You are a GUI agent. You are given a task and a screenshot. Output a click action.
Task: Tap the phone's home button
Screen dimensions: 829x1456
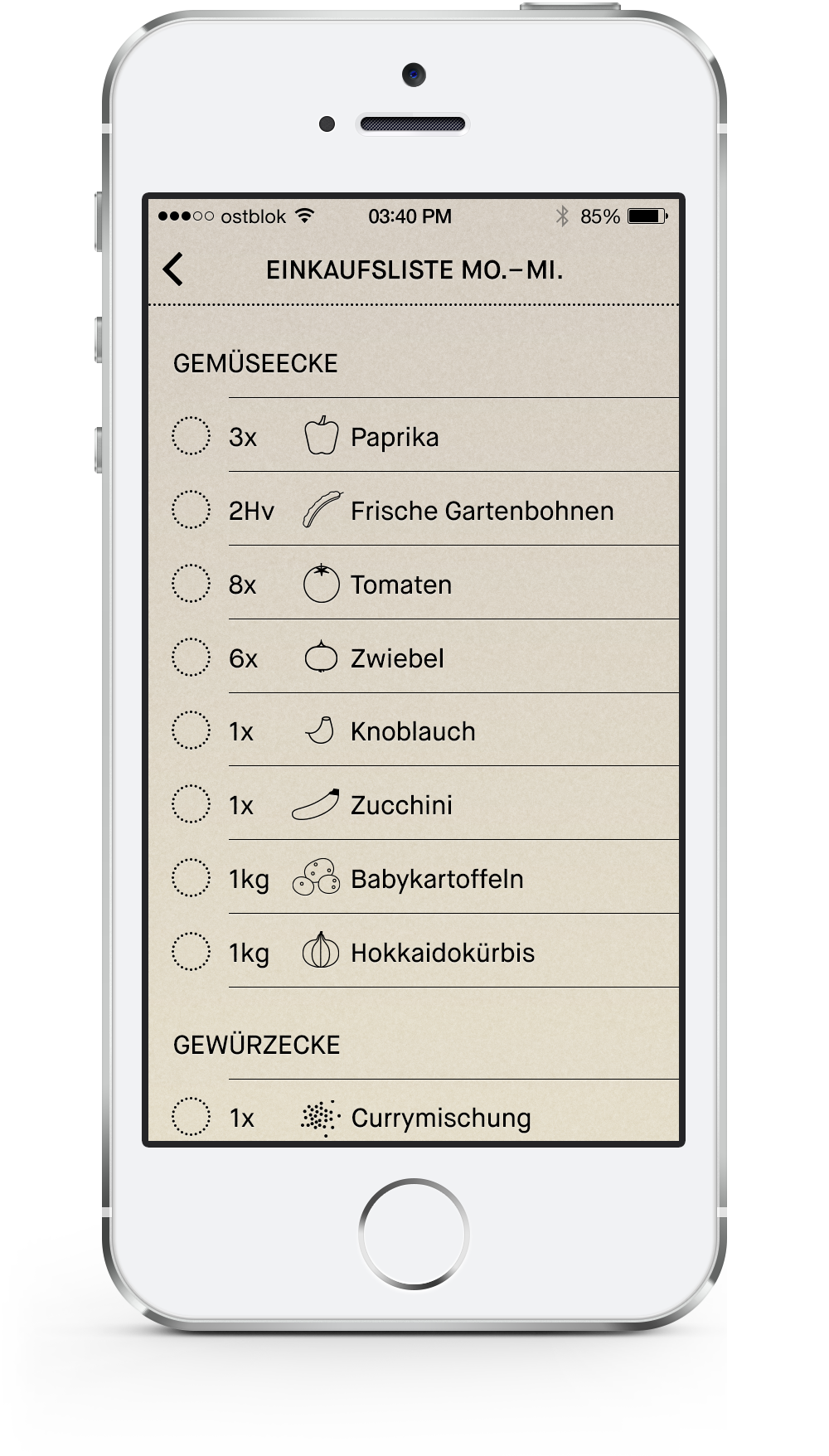(414, 1234)
